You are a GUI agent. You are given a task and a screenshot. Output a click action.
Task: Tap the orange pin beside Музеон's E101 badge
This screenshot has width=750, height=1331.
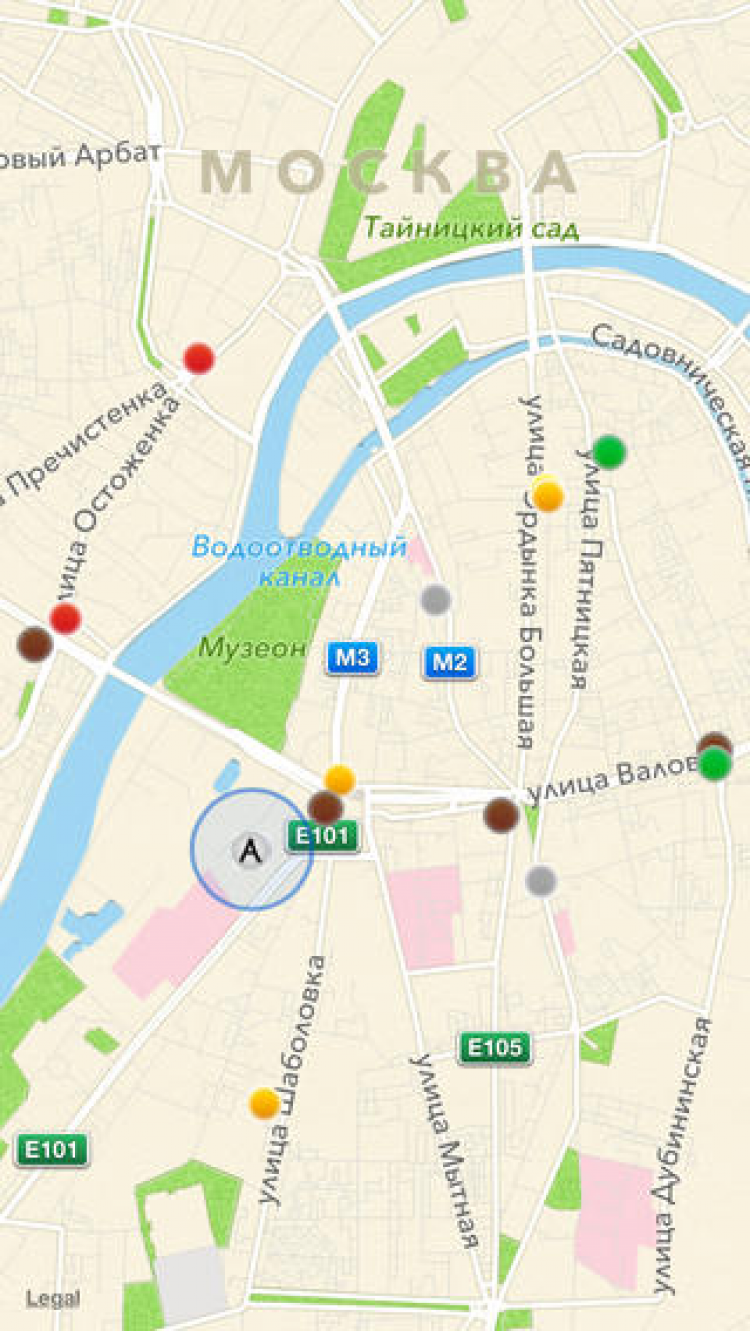pyautogui.click(x=340, y=779)
